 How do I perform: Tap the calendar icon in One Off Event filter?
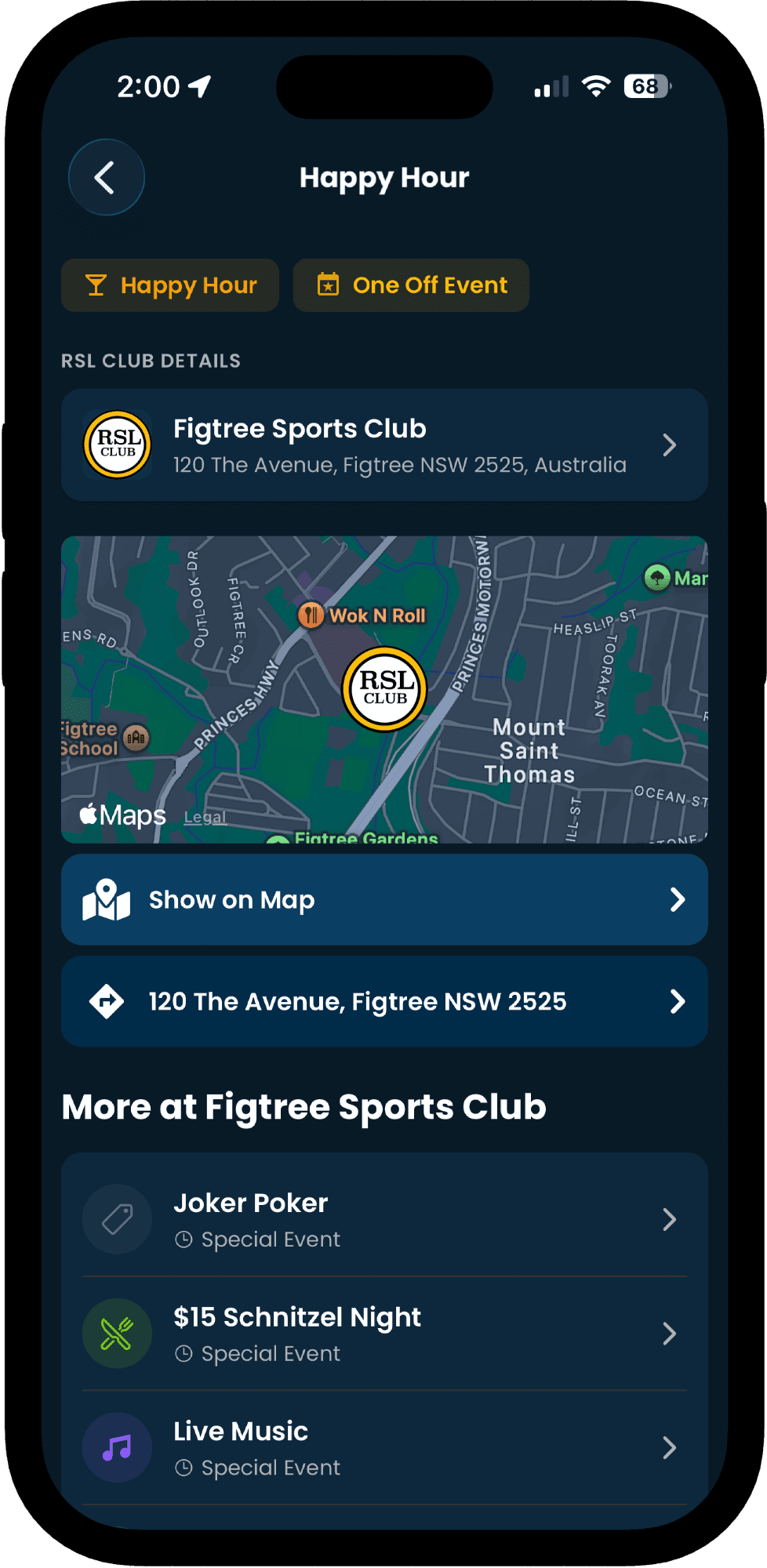(330, 285)
